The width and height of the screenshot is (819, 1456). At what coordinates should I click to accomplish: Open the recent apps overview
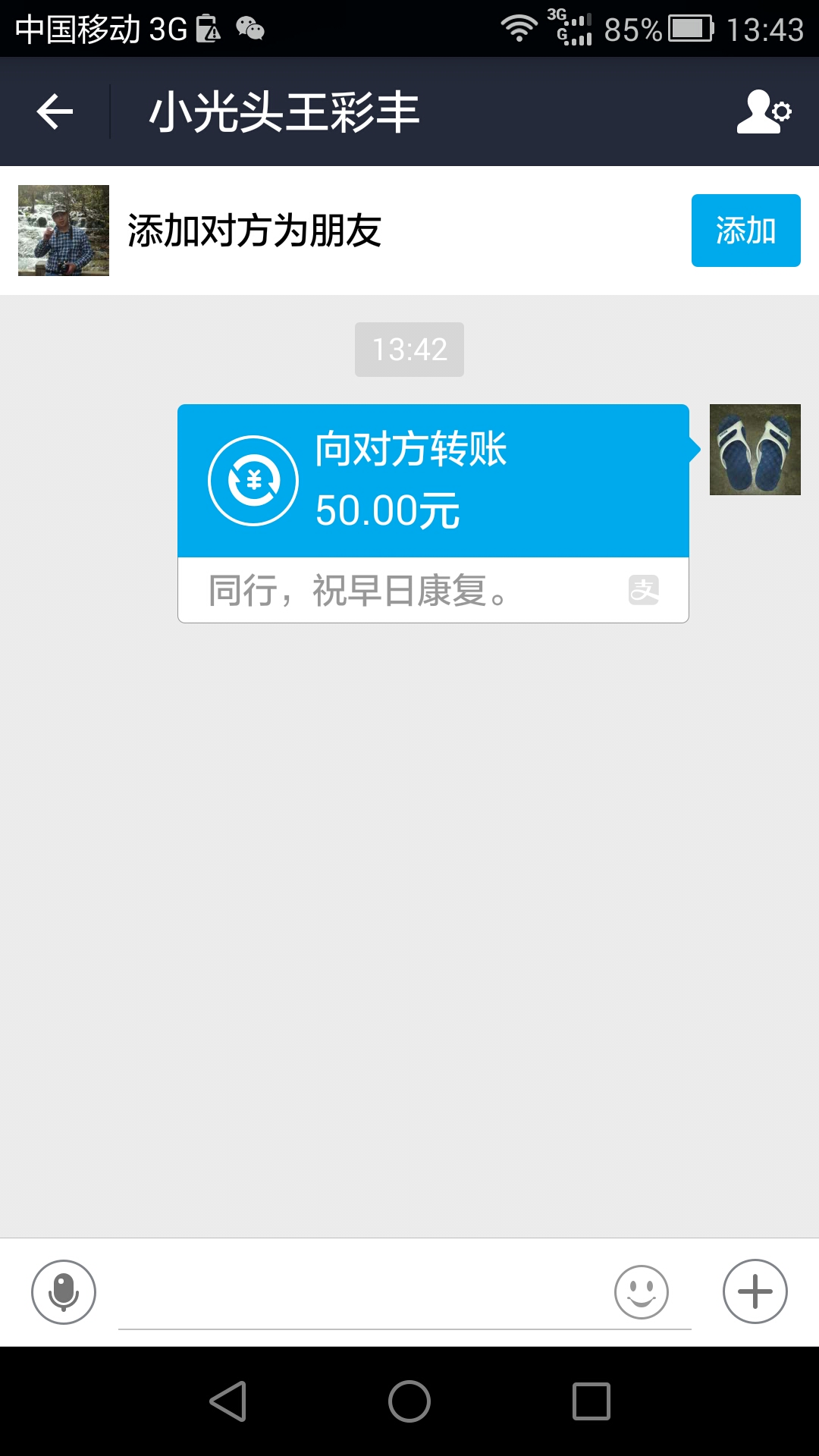click(591, 1401)
